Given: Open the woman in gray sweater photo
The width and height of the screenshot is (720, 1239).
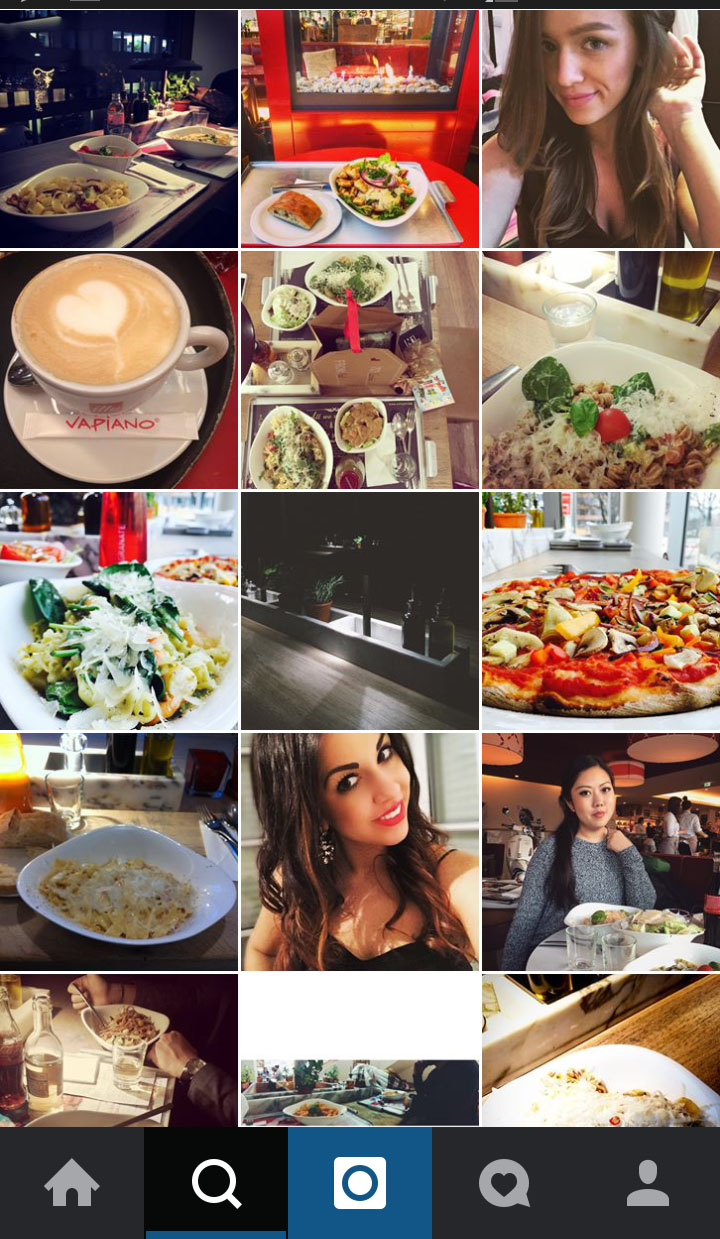Looking at the screenshot, I should 600,851.
